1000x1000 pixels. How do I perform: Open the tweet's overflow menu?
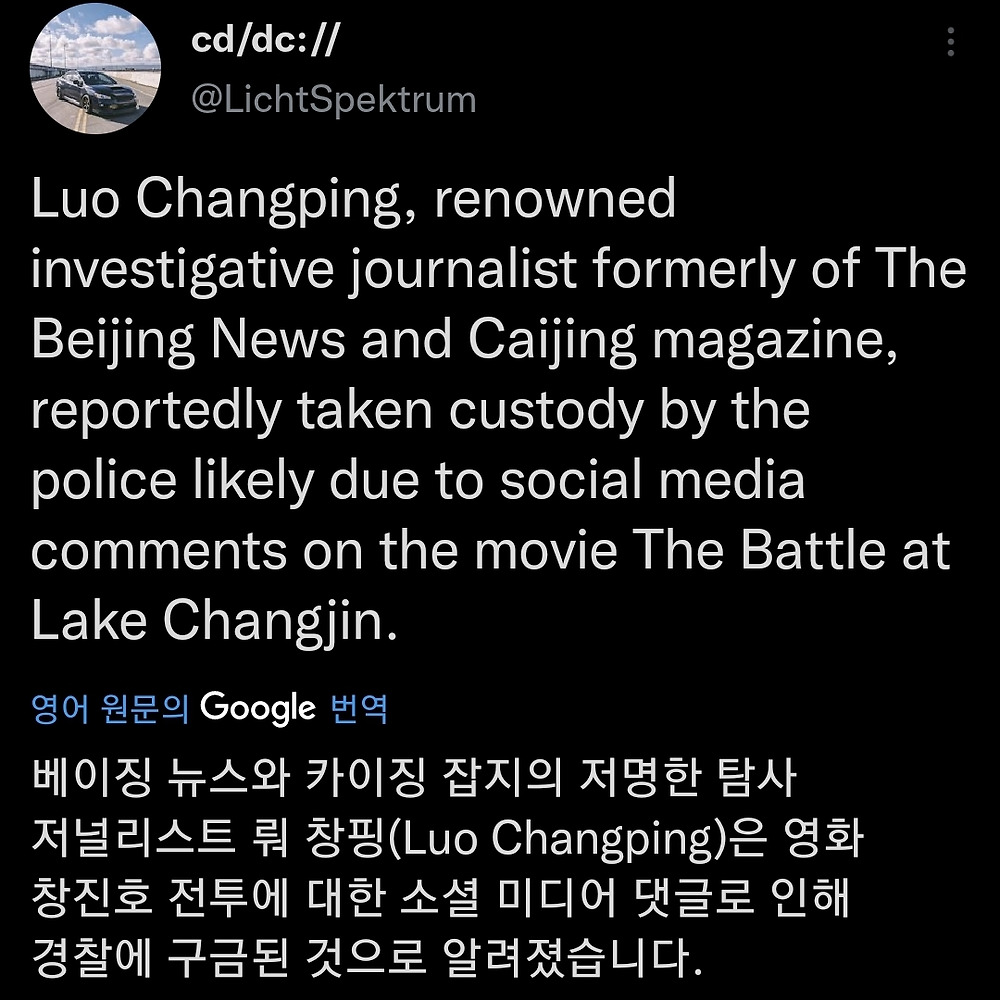pyautogui.click(x=950, y=41)
